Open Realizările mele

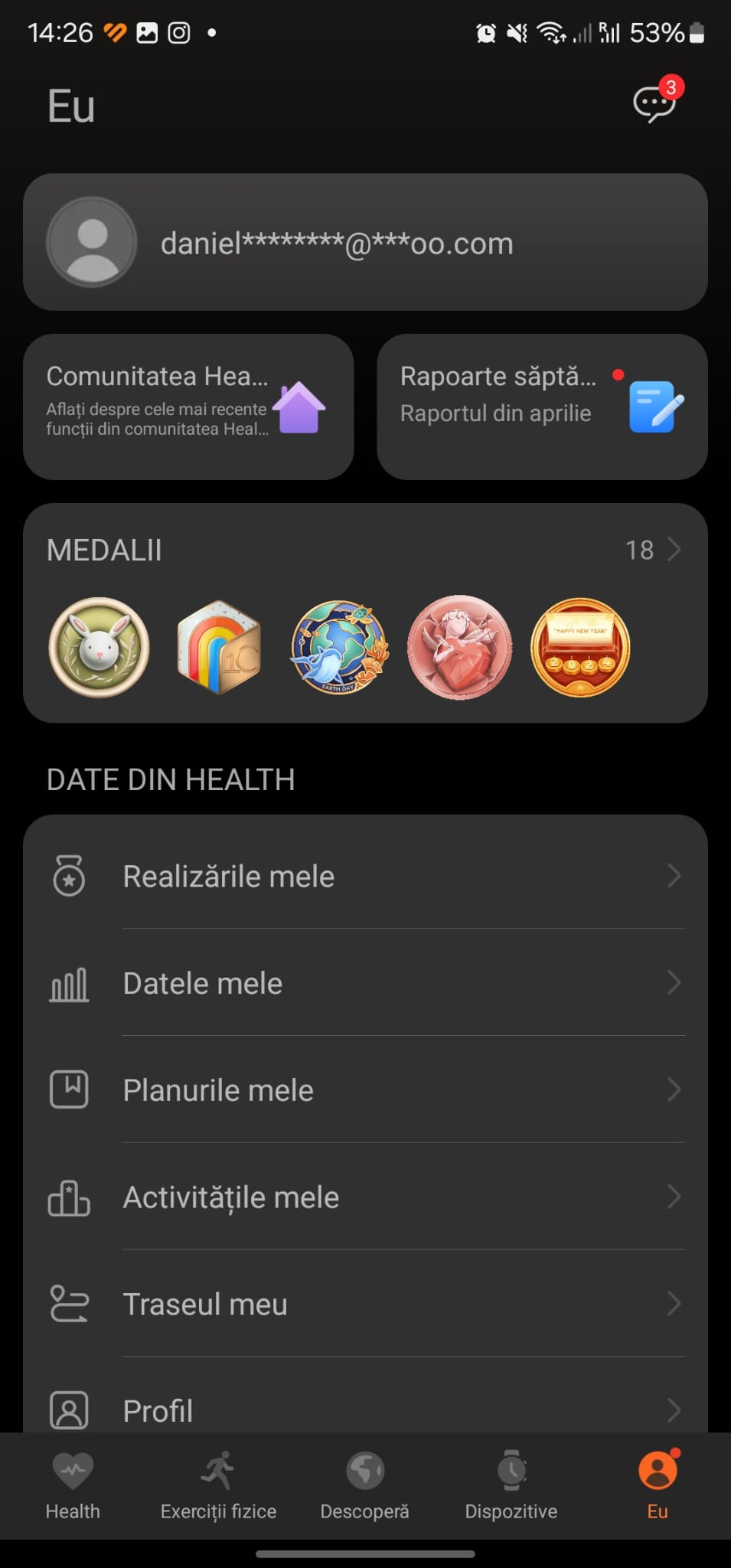pos(365,876)
